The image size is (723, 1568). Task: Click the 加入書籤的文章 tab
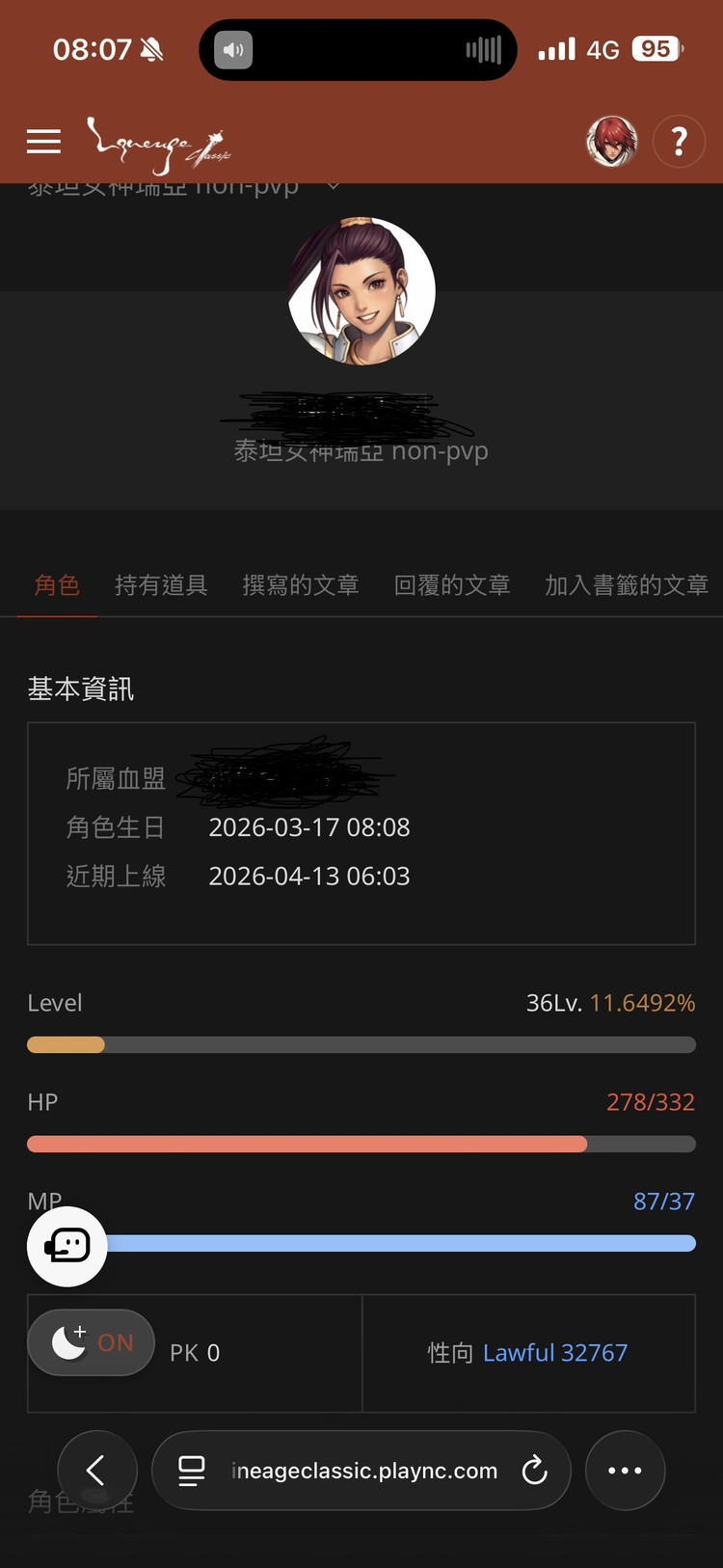click(627, 584)
